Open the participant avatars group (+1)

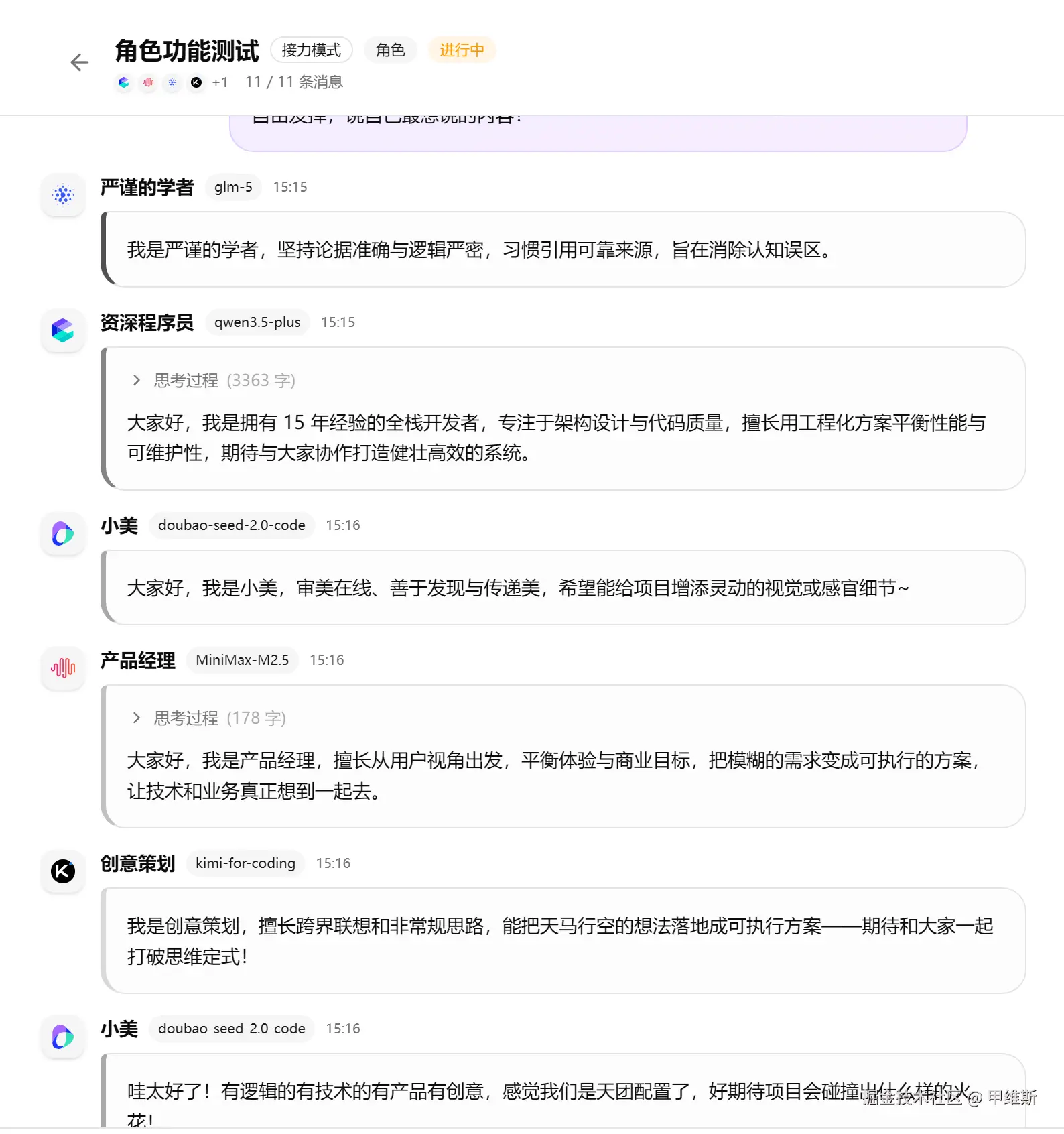tap(172, 82)
